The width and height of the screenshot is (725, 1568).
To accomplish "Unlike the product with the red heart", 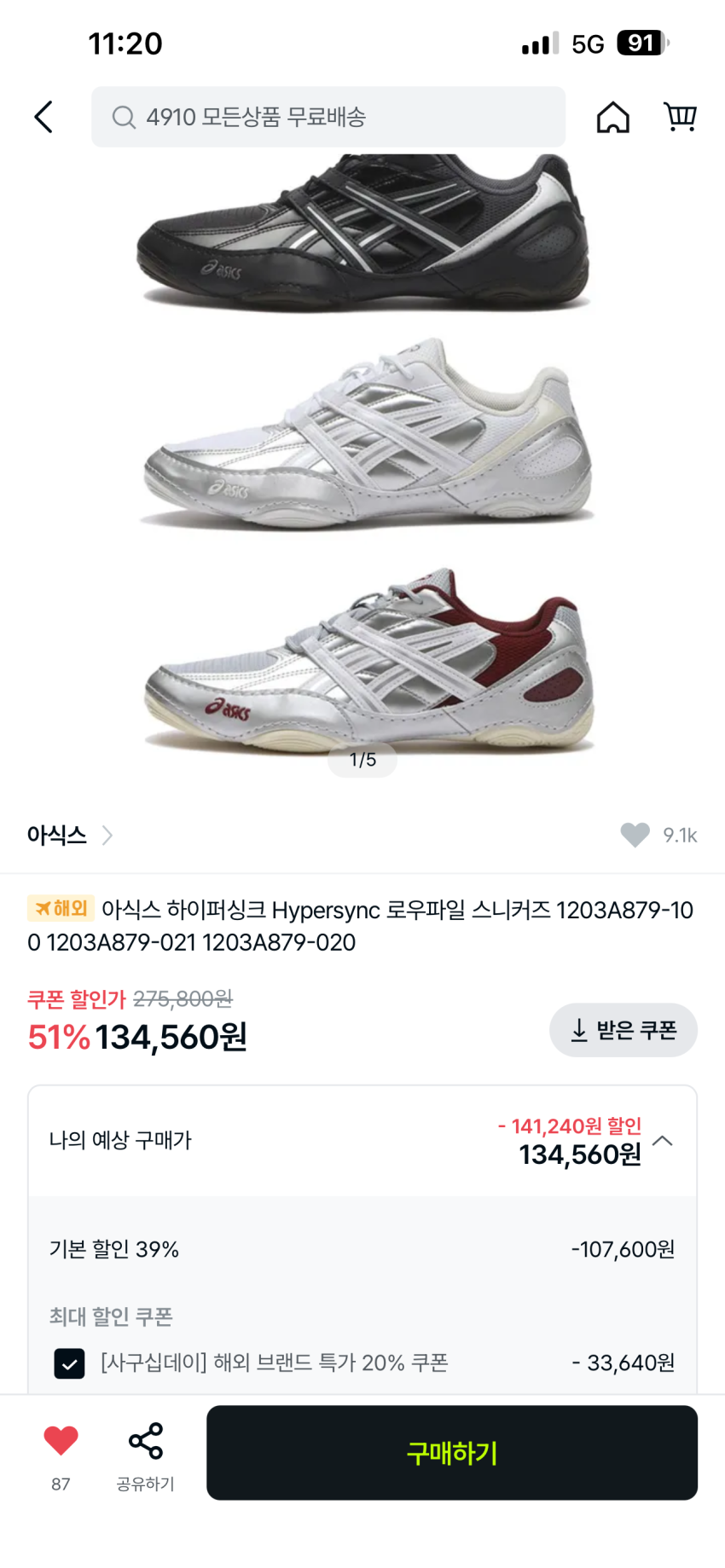I will pos(61,1441).
